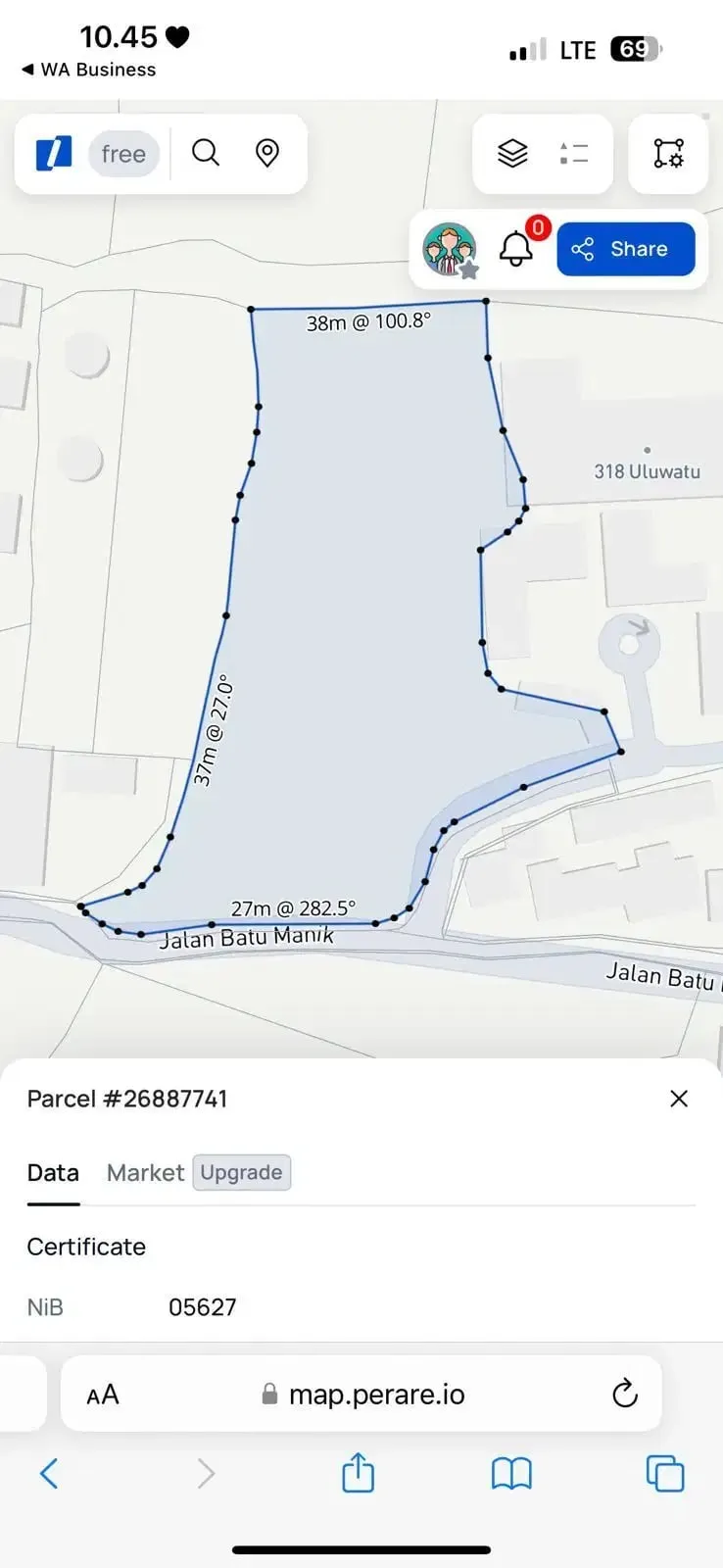
Task: Return to WA Business app
Action: point(88,70)
